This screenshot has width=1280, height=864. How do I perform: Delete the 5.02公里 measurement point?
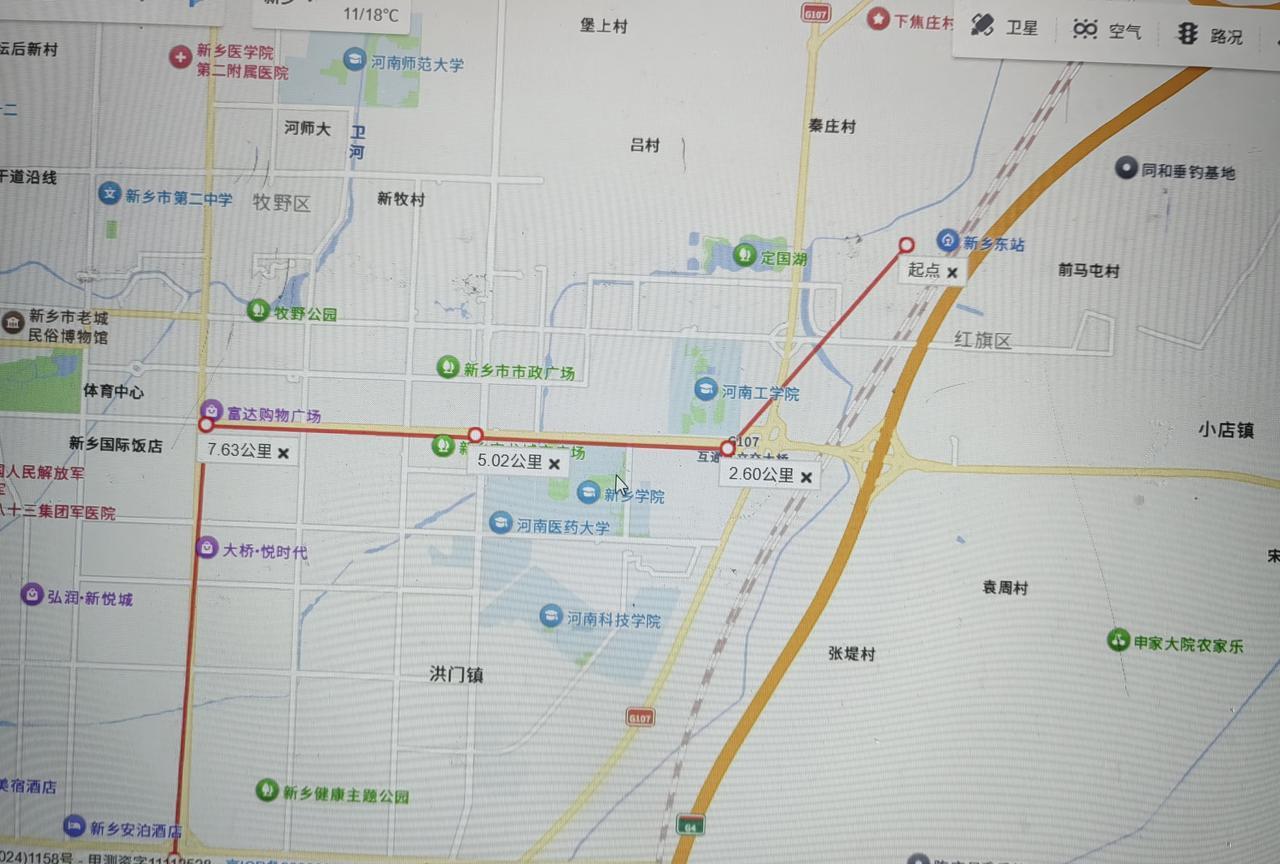554,464
